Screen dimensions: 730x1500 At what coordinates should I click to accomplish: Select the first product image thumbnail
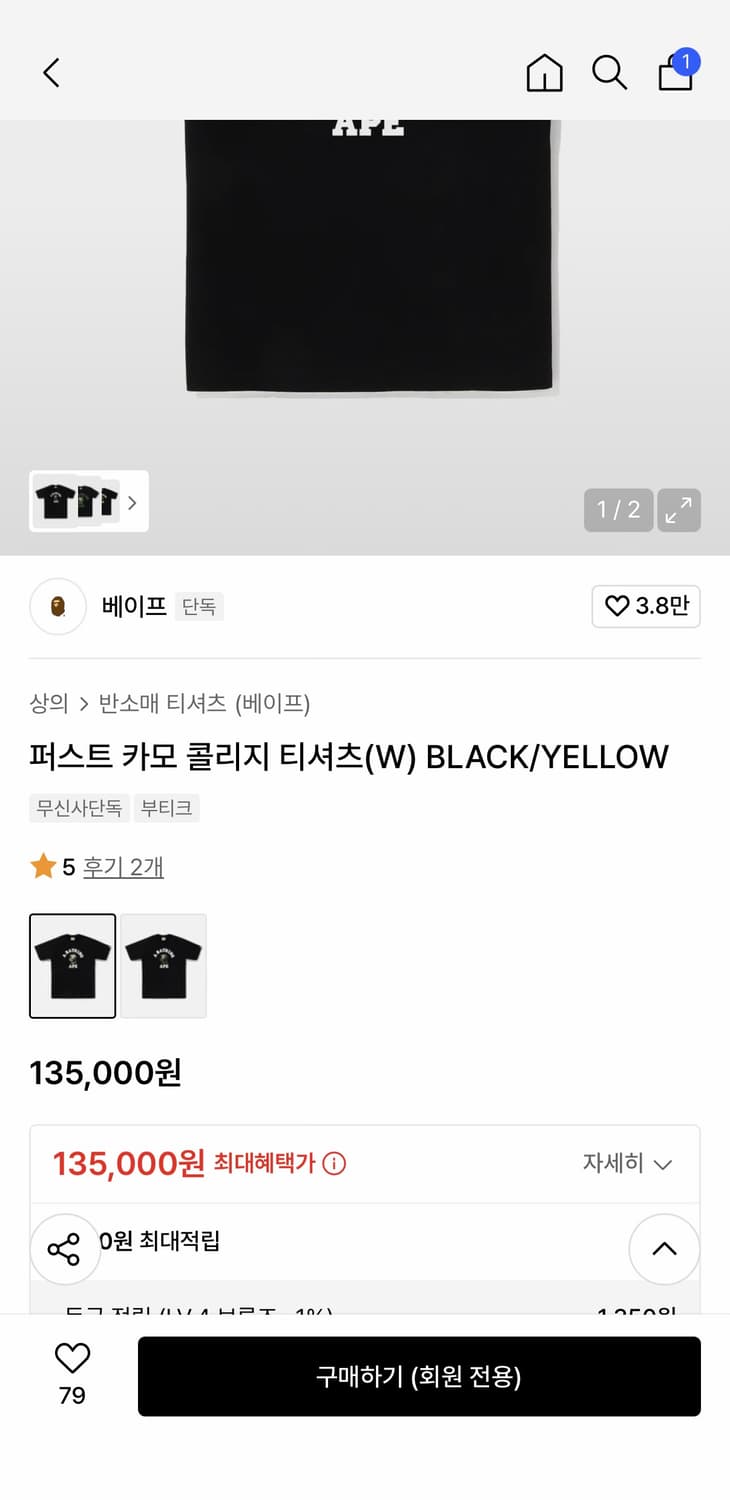click(72, 964)
